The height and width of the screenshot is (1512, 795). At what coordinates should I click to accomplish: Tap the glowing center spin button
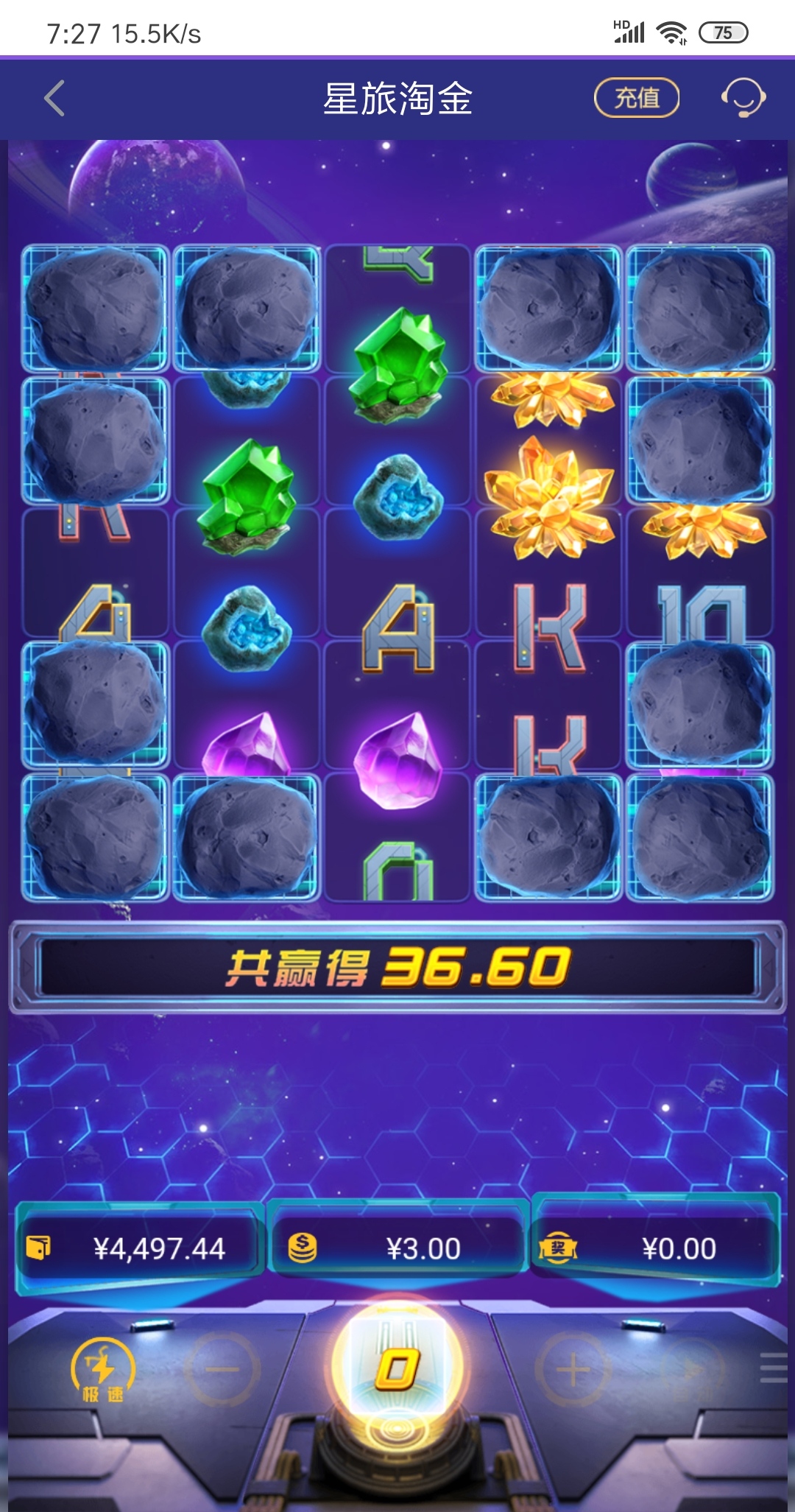coord(397,1370)
